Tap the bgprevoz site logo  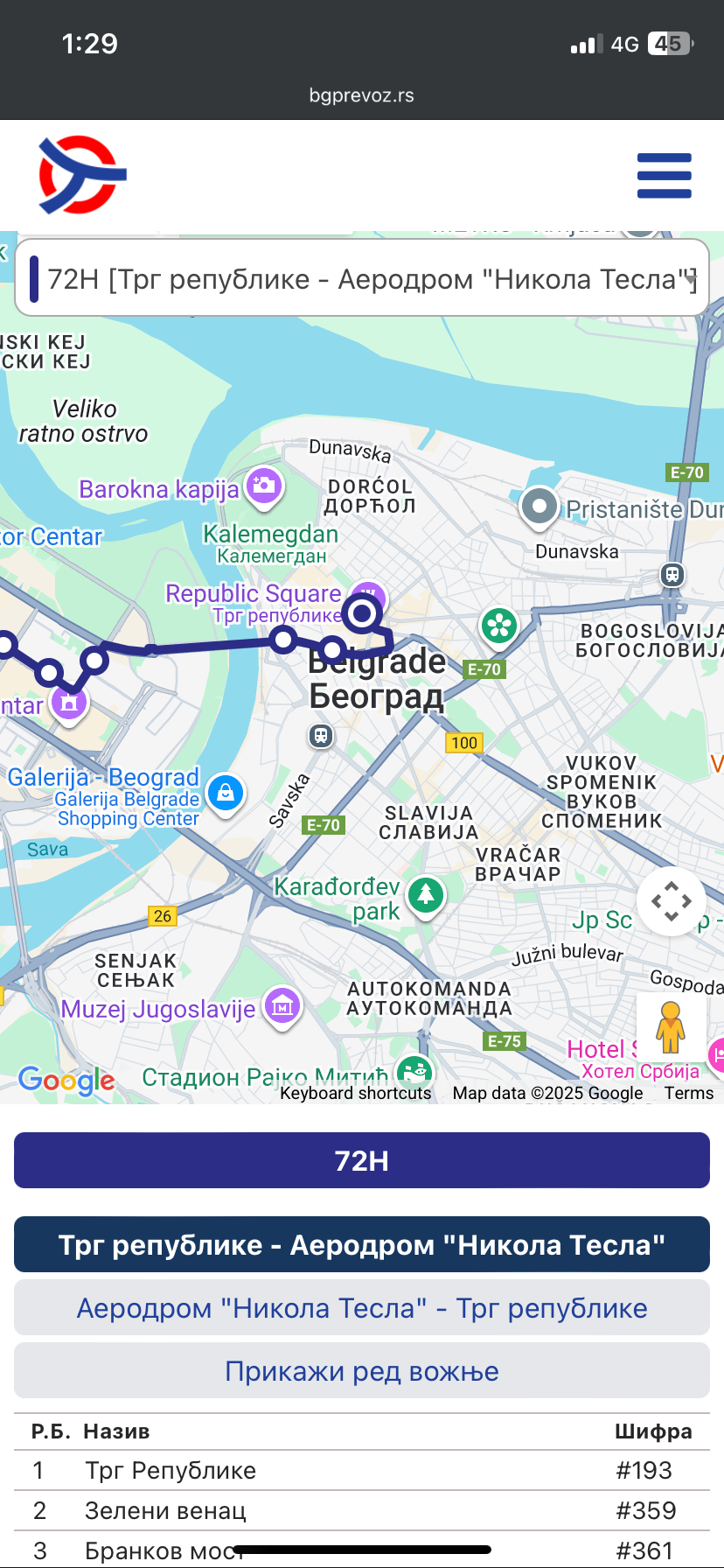82,175
